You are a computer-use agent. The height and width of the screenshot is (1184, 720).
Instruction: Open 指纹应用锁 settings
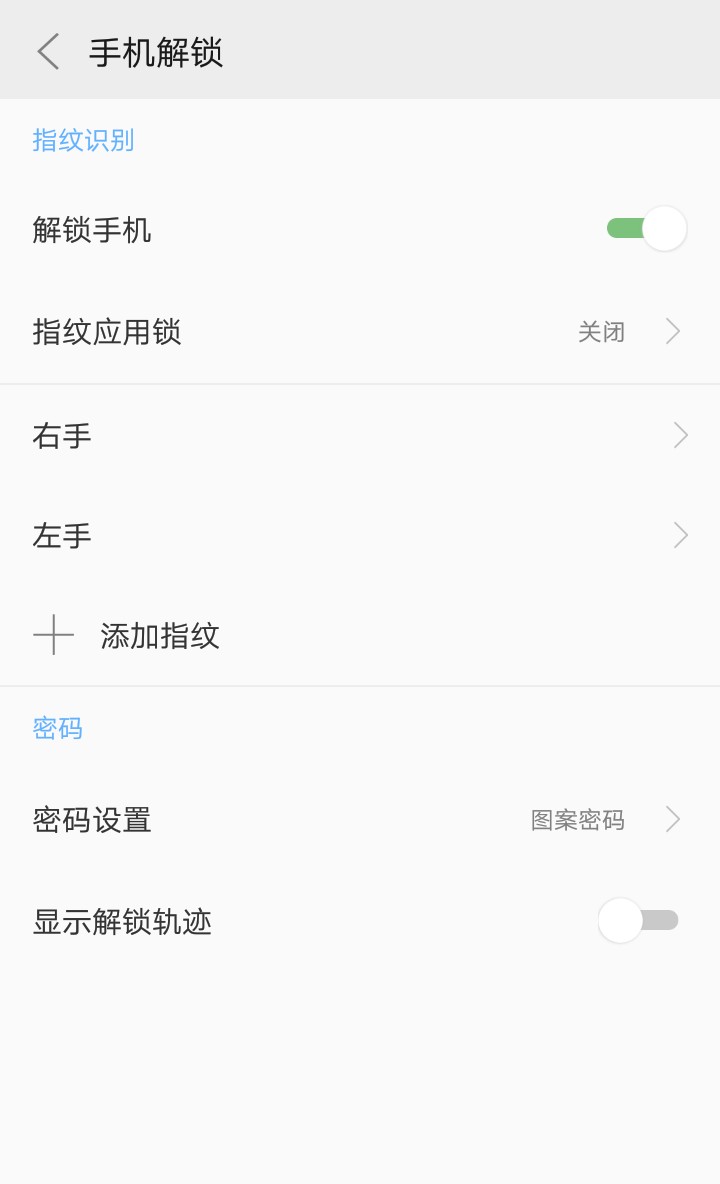(360, 332)
